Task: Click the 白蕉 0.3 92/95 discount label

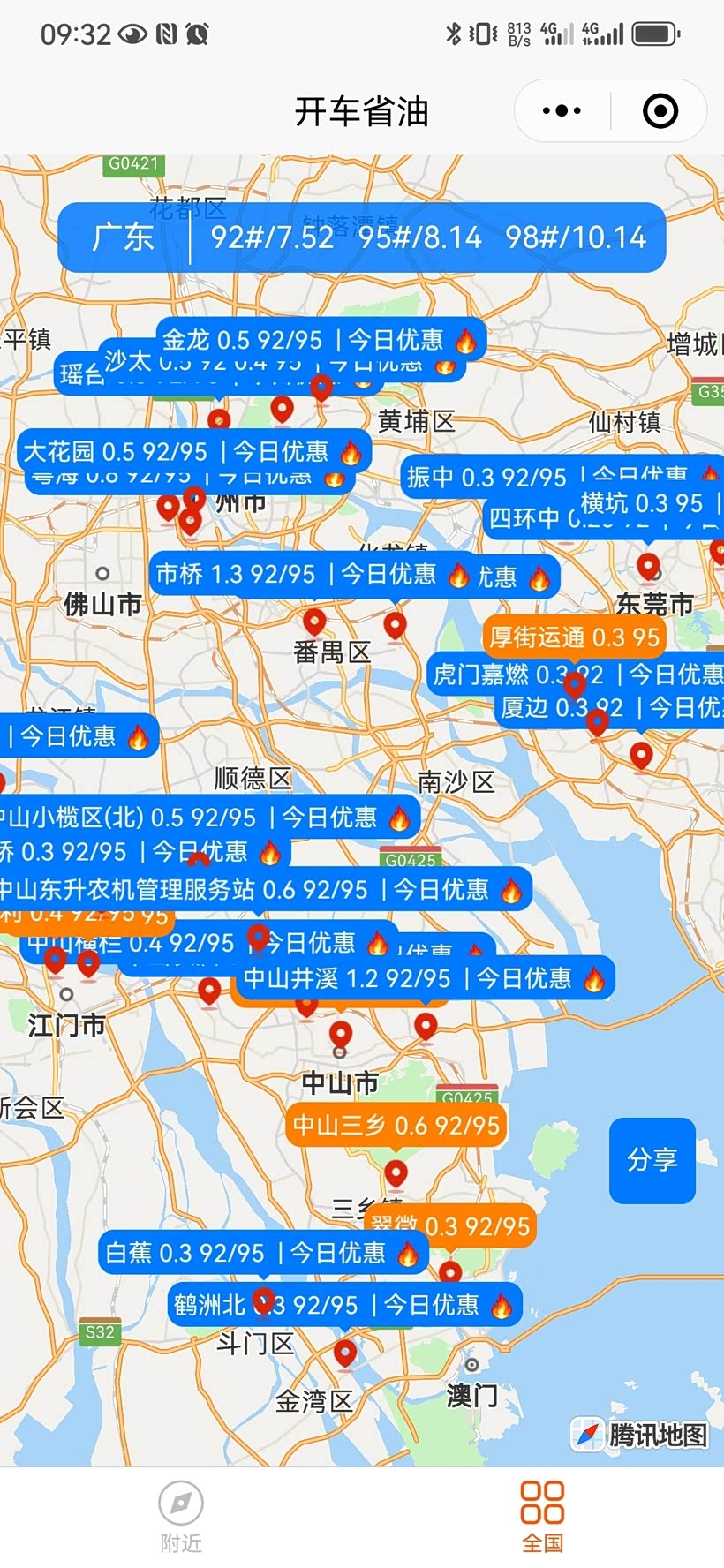Action: tap(265, 1252)
